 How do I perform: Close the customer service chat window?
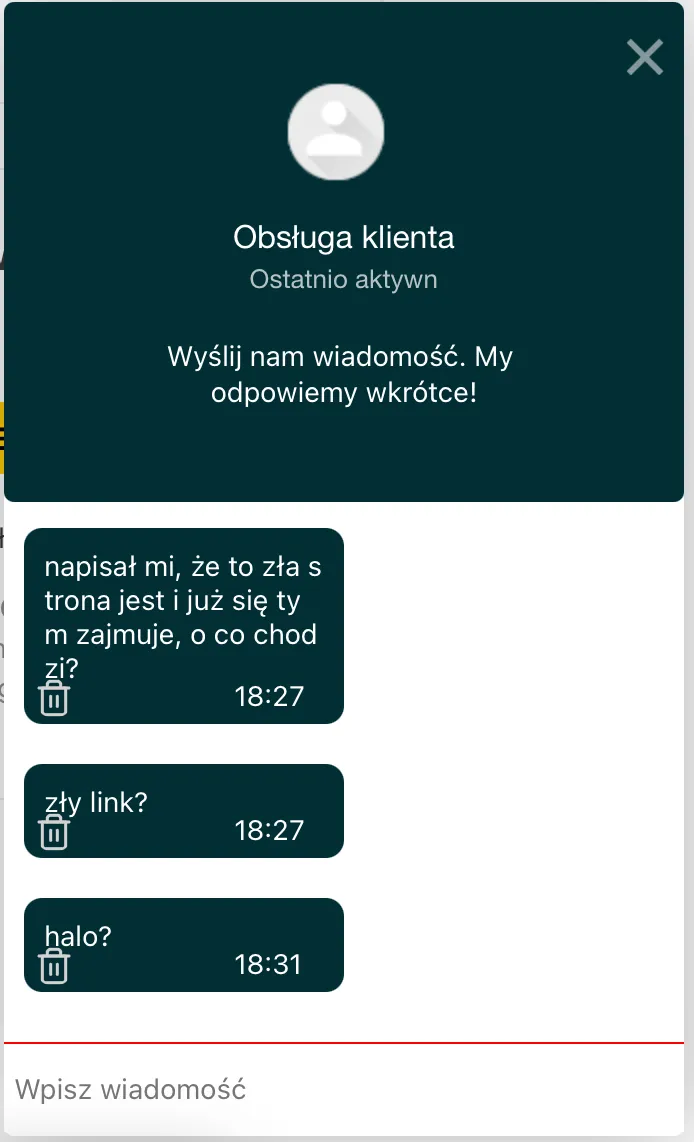tap(644, 58)
